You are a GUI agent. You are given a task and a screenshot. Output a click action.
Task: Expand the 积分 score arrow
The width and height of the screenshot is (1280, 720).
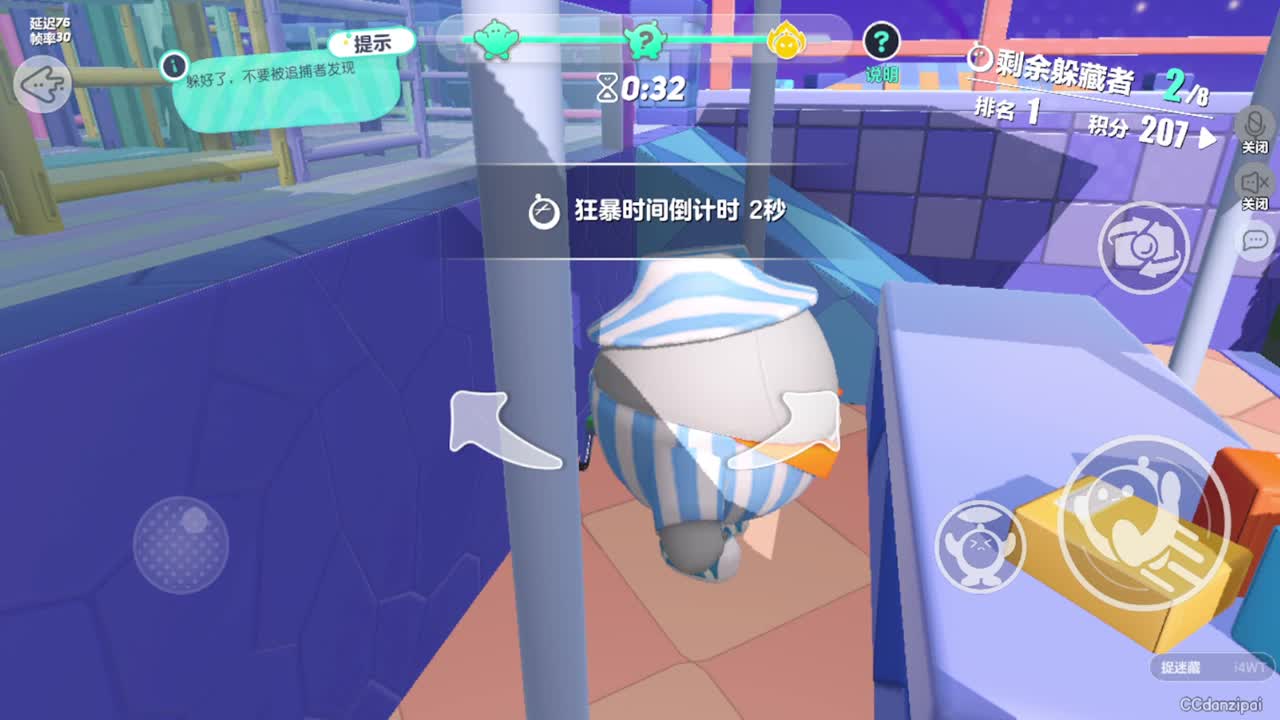coord(1208,137)
